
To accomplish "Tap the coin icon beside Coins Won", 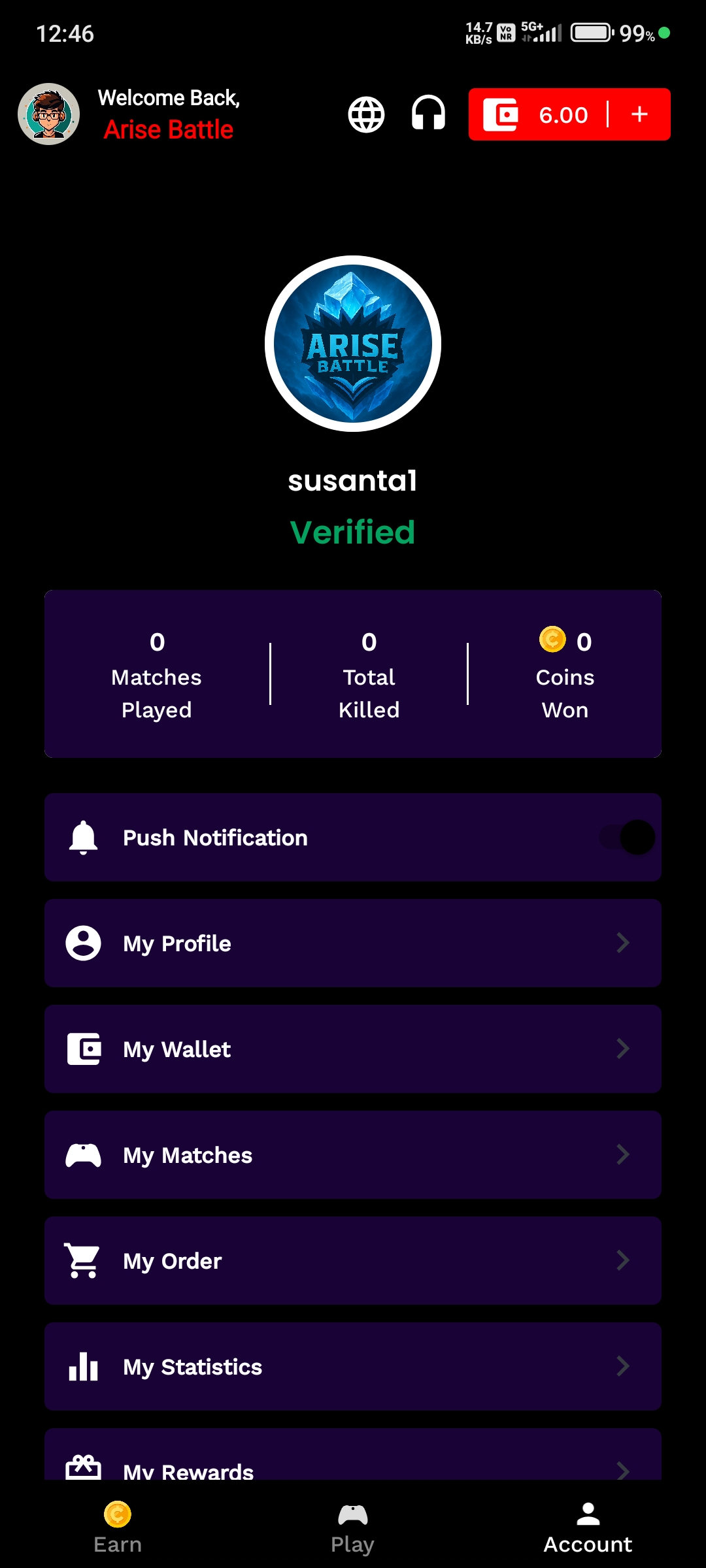I will pos(550,642).
